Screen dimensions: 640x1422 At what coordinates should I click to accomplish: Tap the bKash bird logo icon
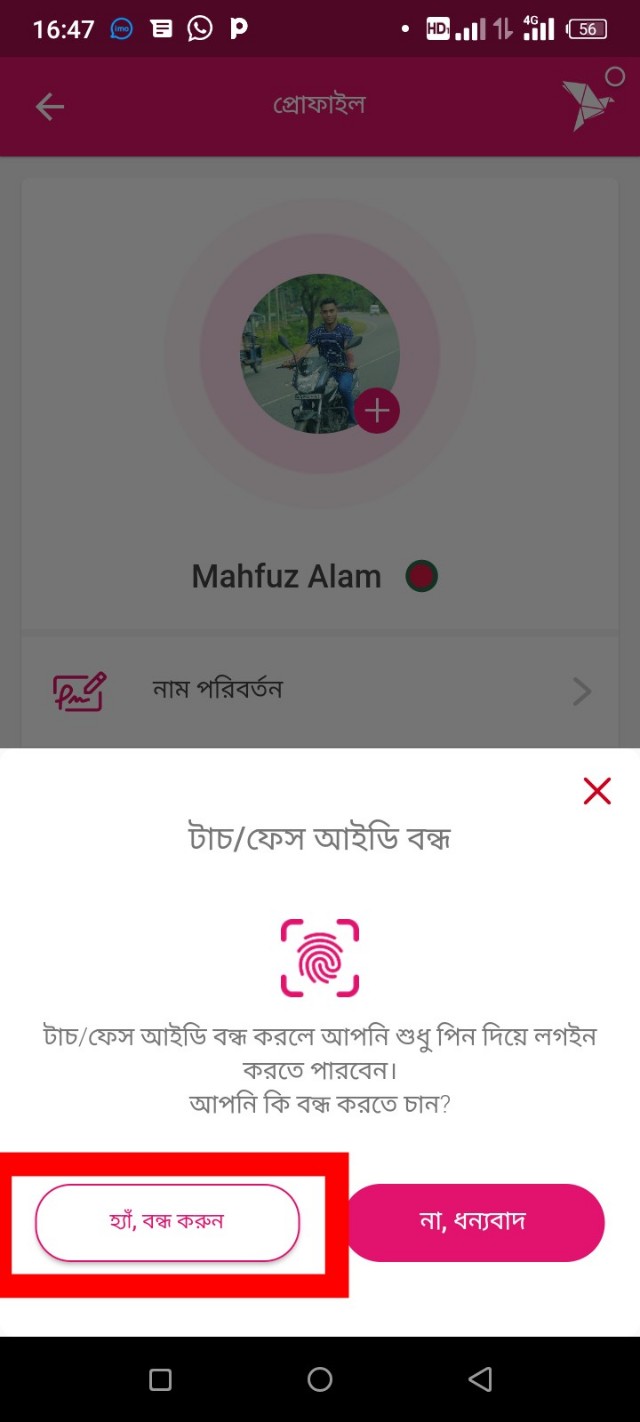click(590, 105)
